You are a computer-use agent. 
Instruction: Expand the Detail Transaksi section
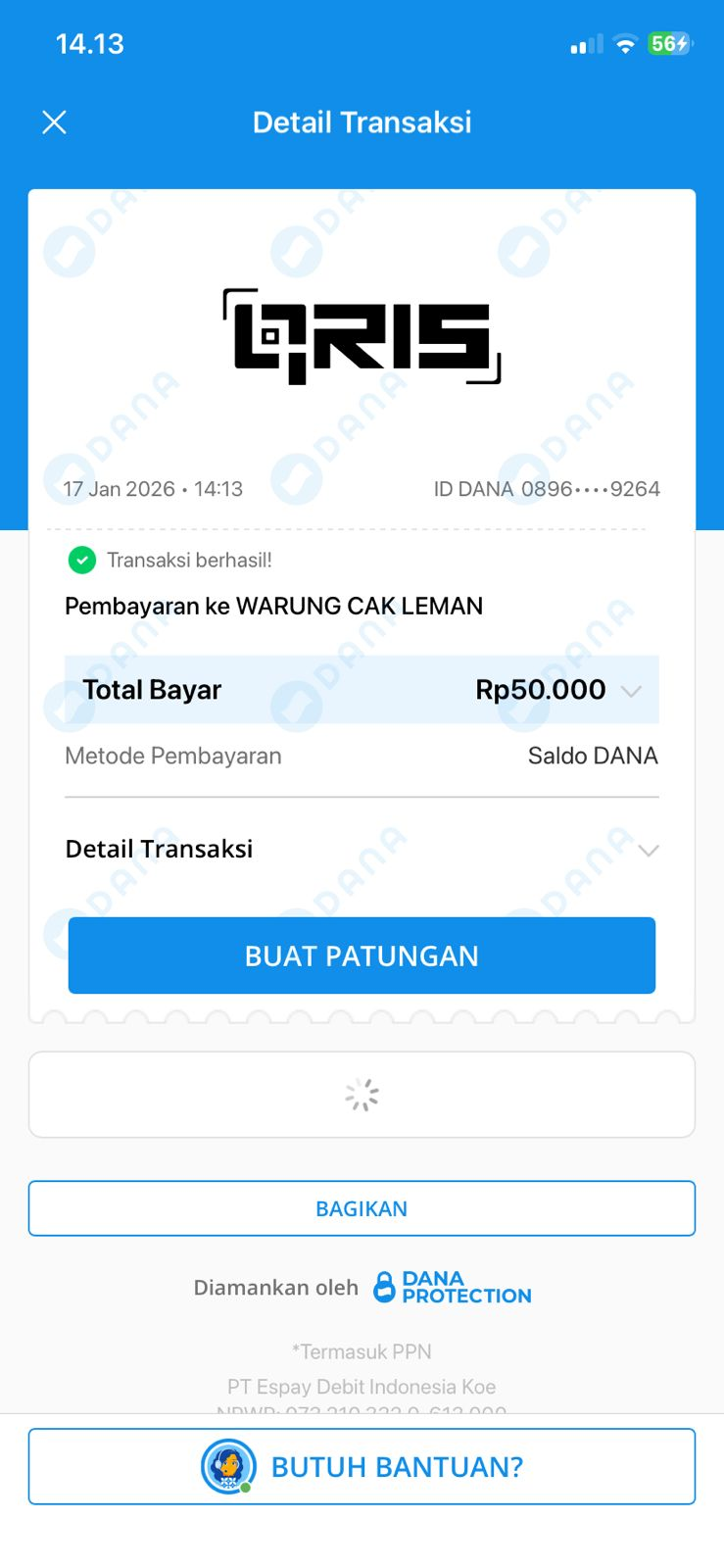point(648,850)
